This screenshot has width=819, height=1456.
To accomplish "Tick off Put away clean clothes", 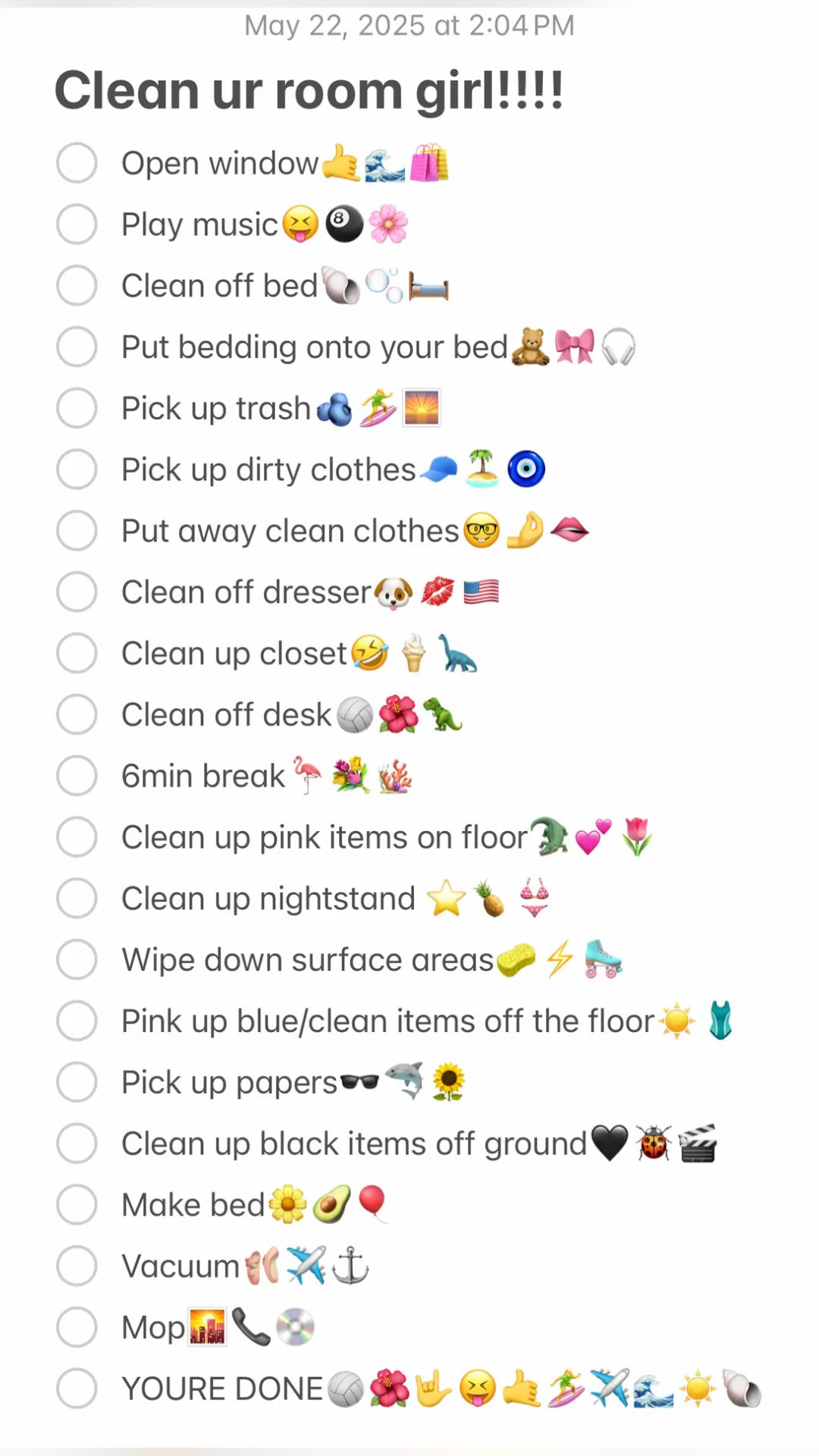I will click(x=77, y=531).
